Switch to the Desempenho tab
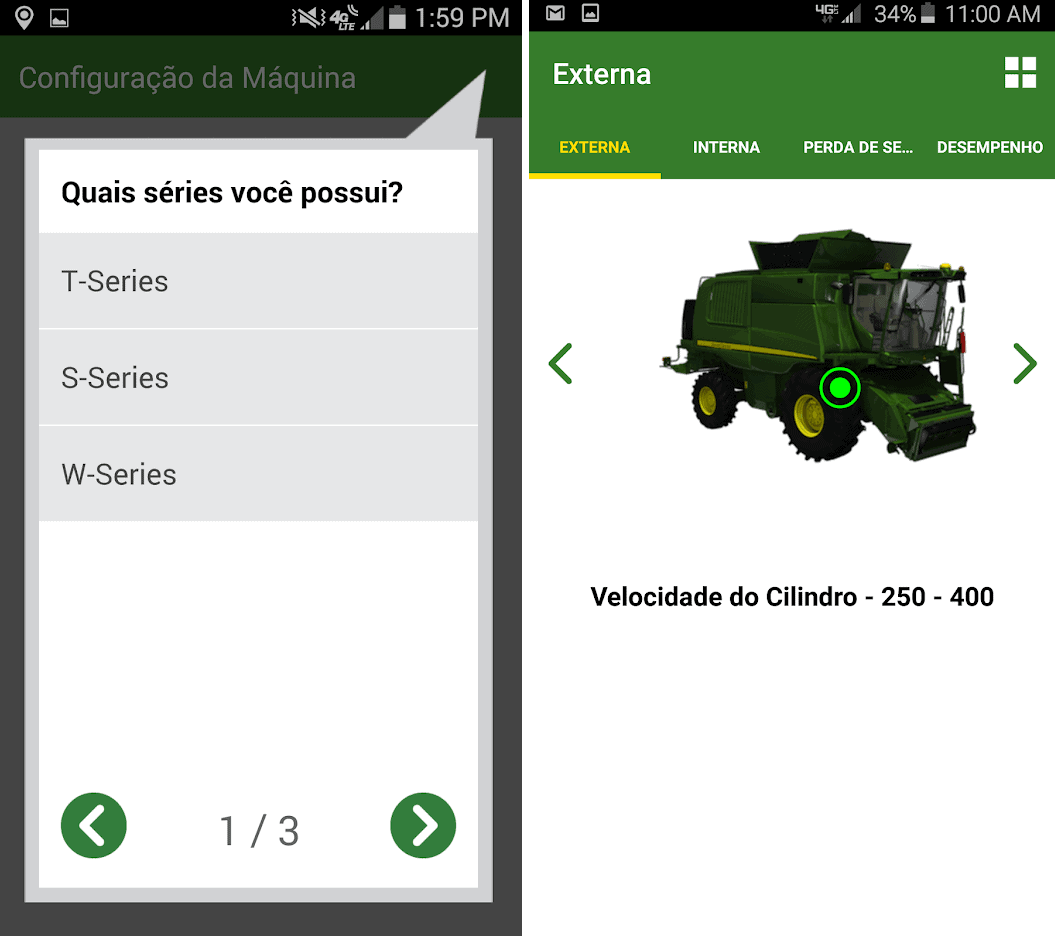The width and height of the screenshot is (1055, 936). [x=989, y=148]
